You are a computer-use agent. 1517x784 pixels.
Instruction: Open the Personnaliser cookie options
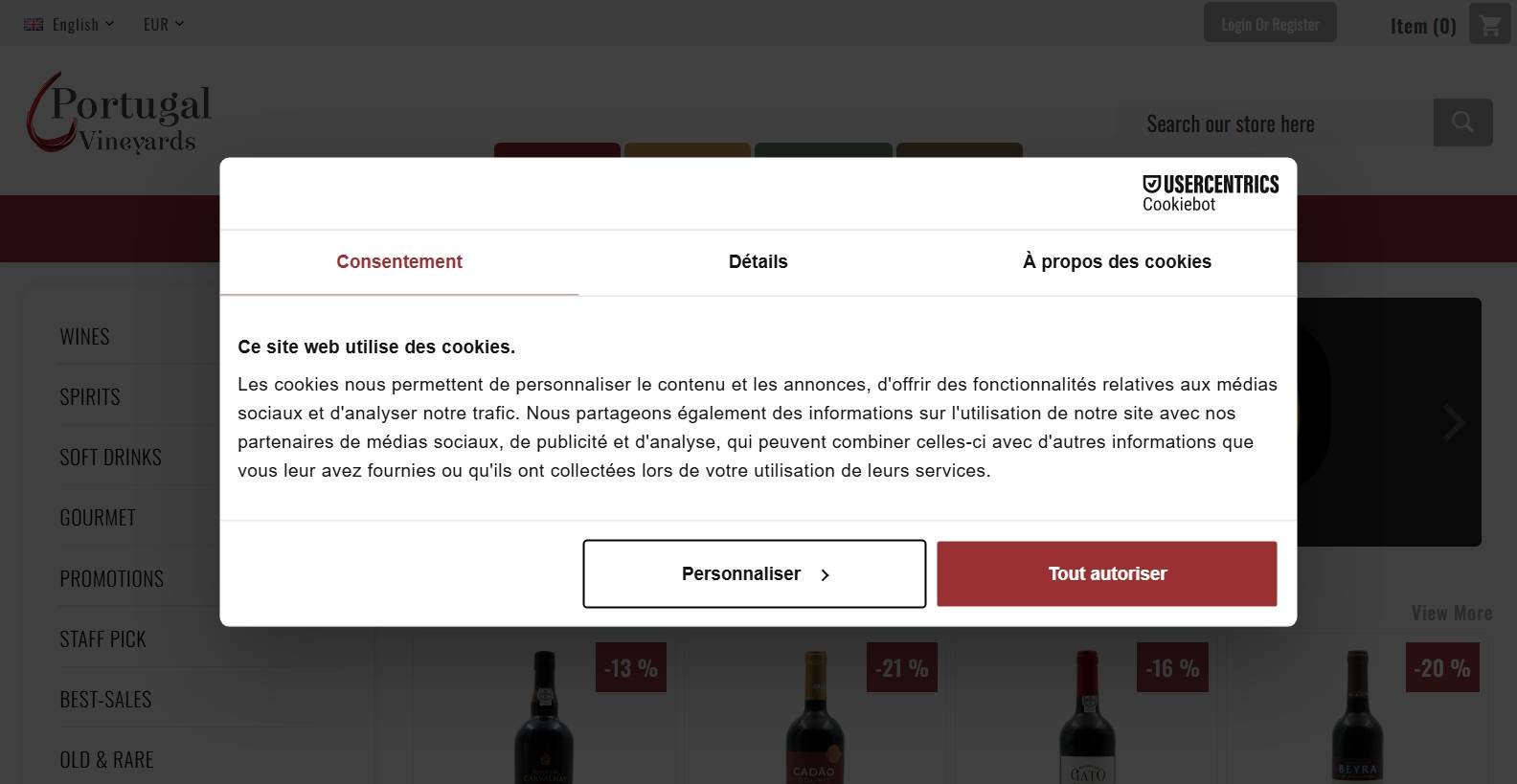(754, 573)
